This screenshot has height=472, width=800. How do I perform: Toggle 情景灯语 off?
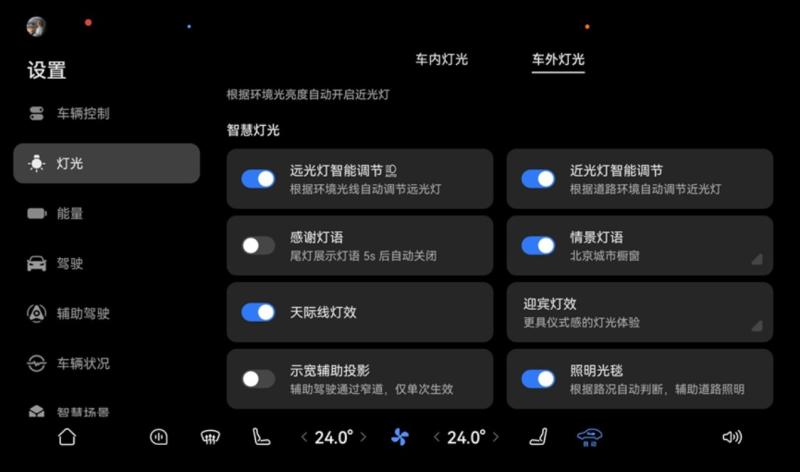[538, 246]
